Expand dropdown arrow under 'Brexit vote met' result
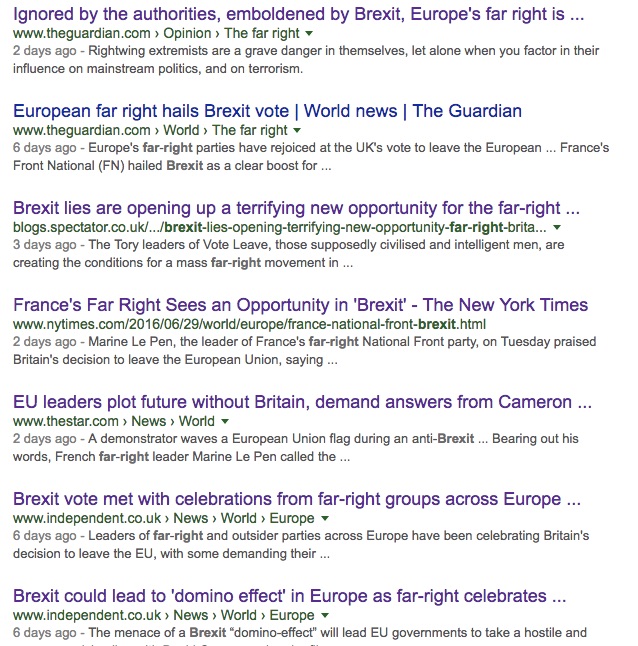 coord(325,519)
